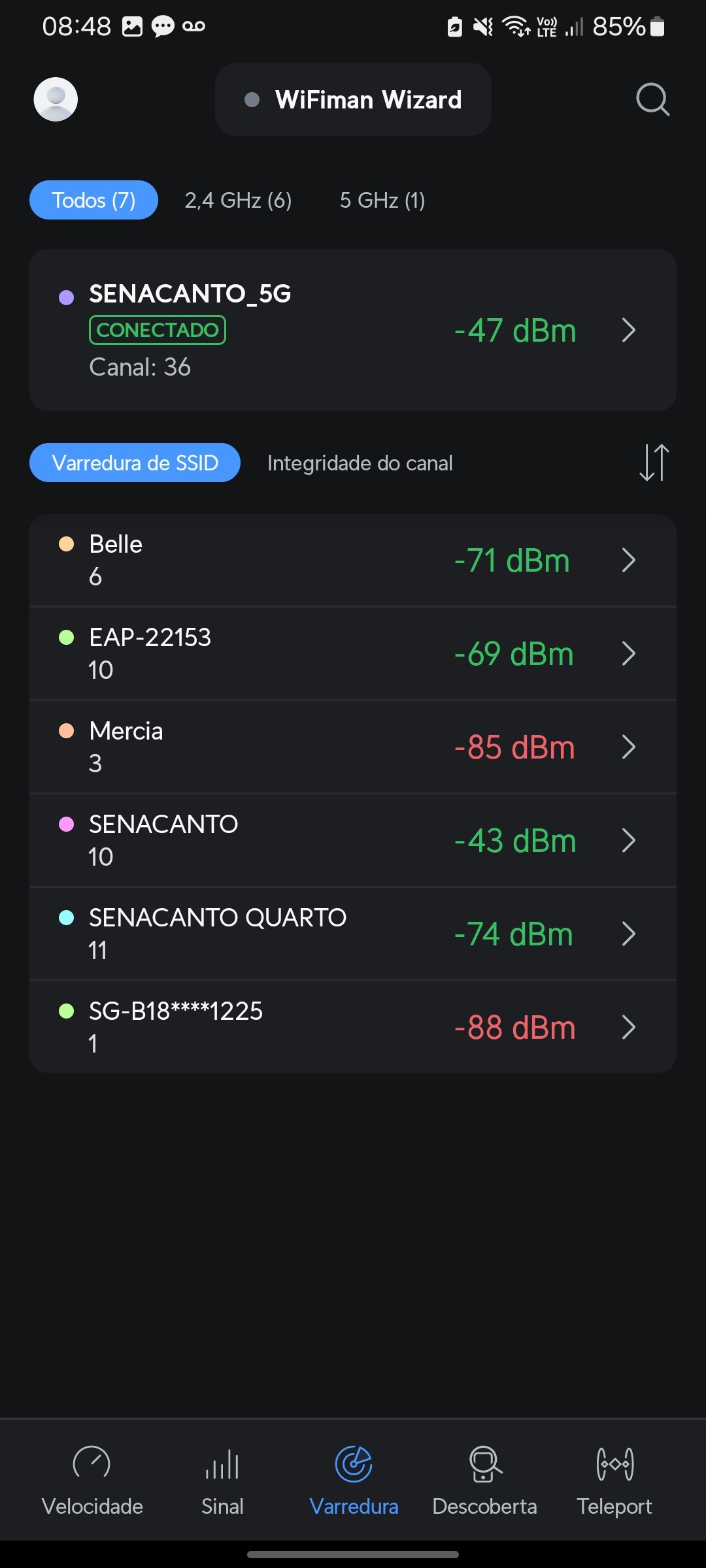Open the Belle network row
Screen dimensions: 706x1568
tap(353, 561)
